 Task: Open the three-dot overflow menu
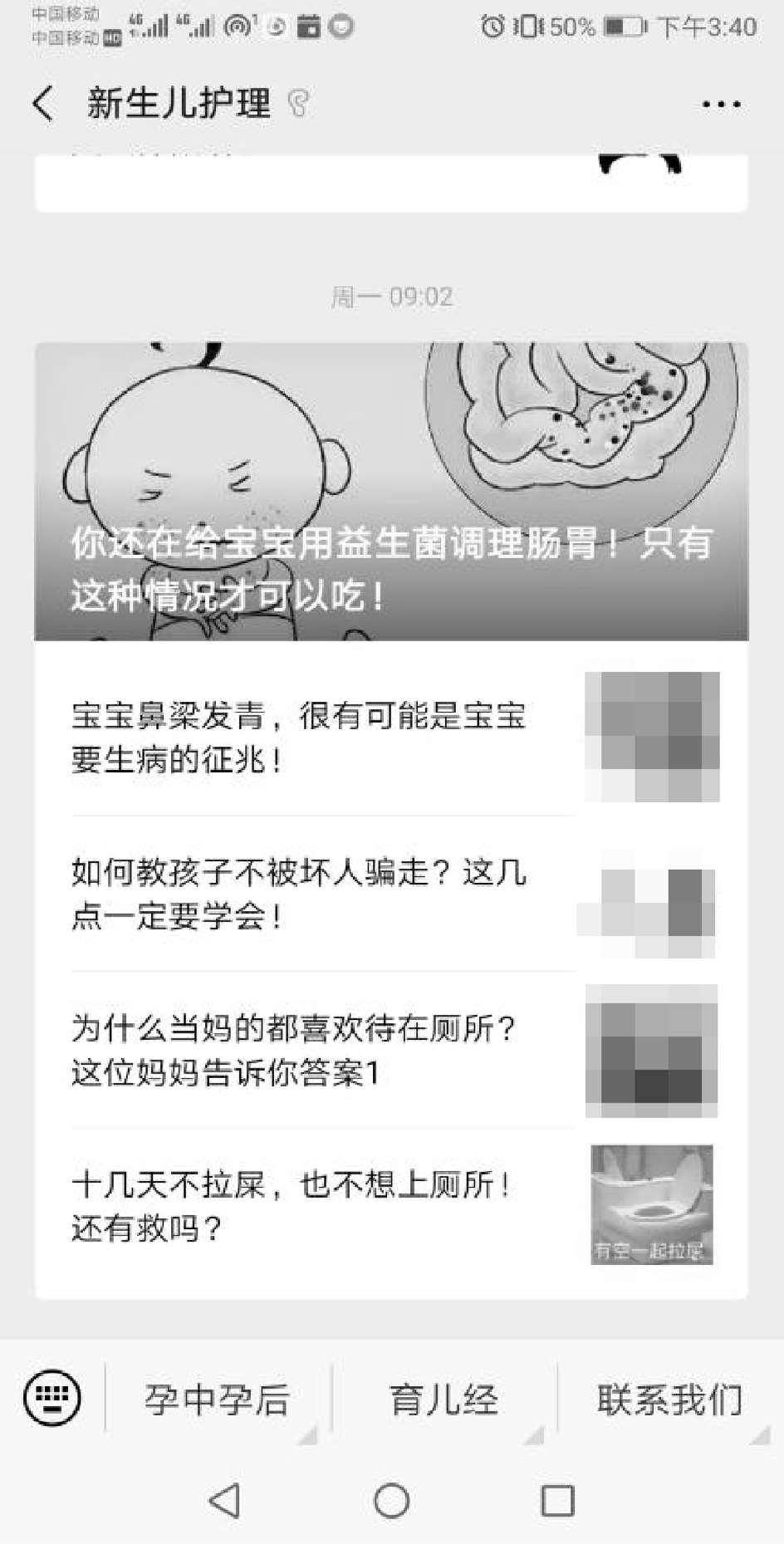coord(721,105)
